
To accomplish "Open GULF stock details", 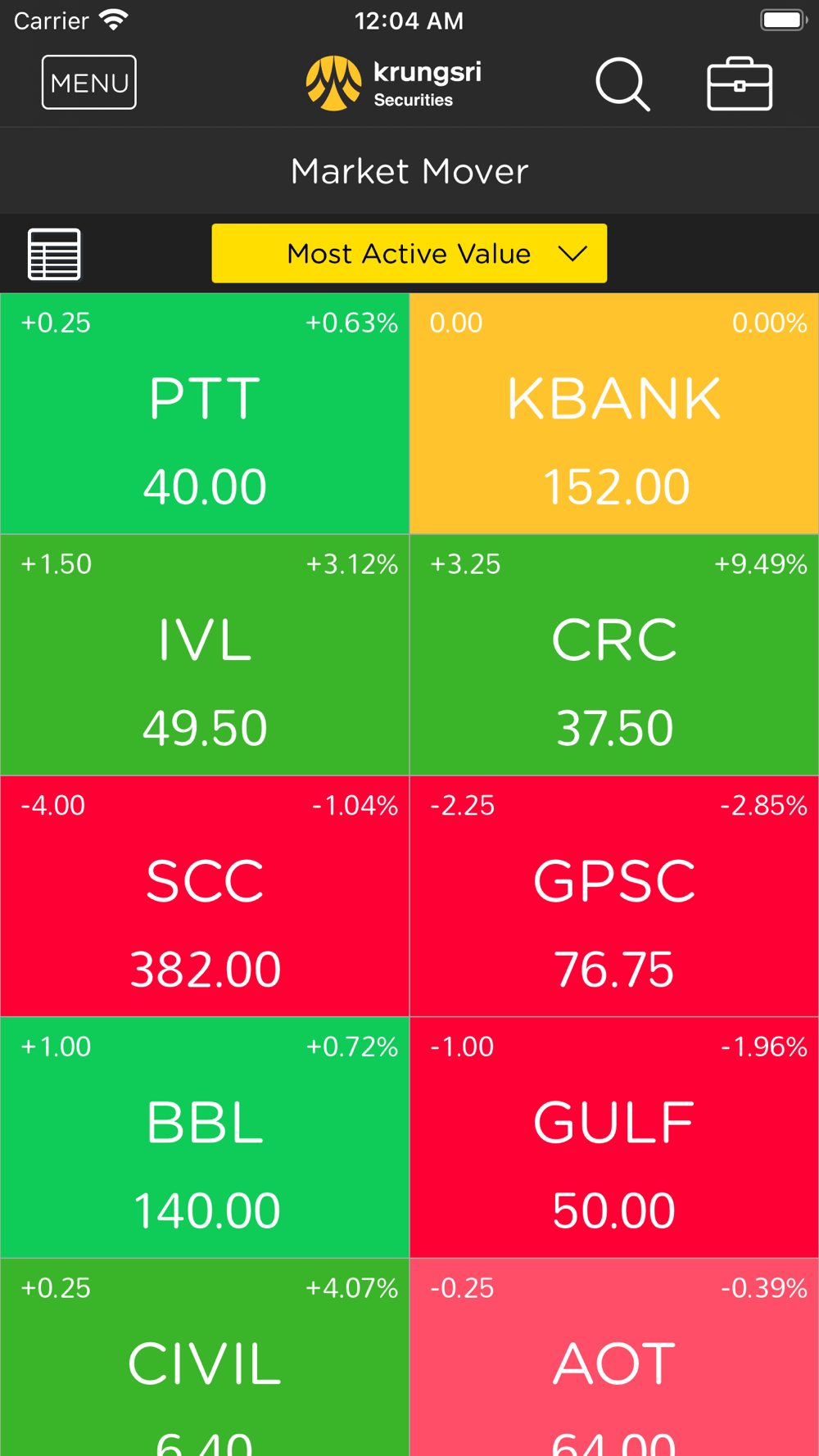I will (614, 1137).
